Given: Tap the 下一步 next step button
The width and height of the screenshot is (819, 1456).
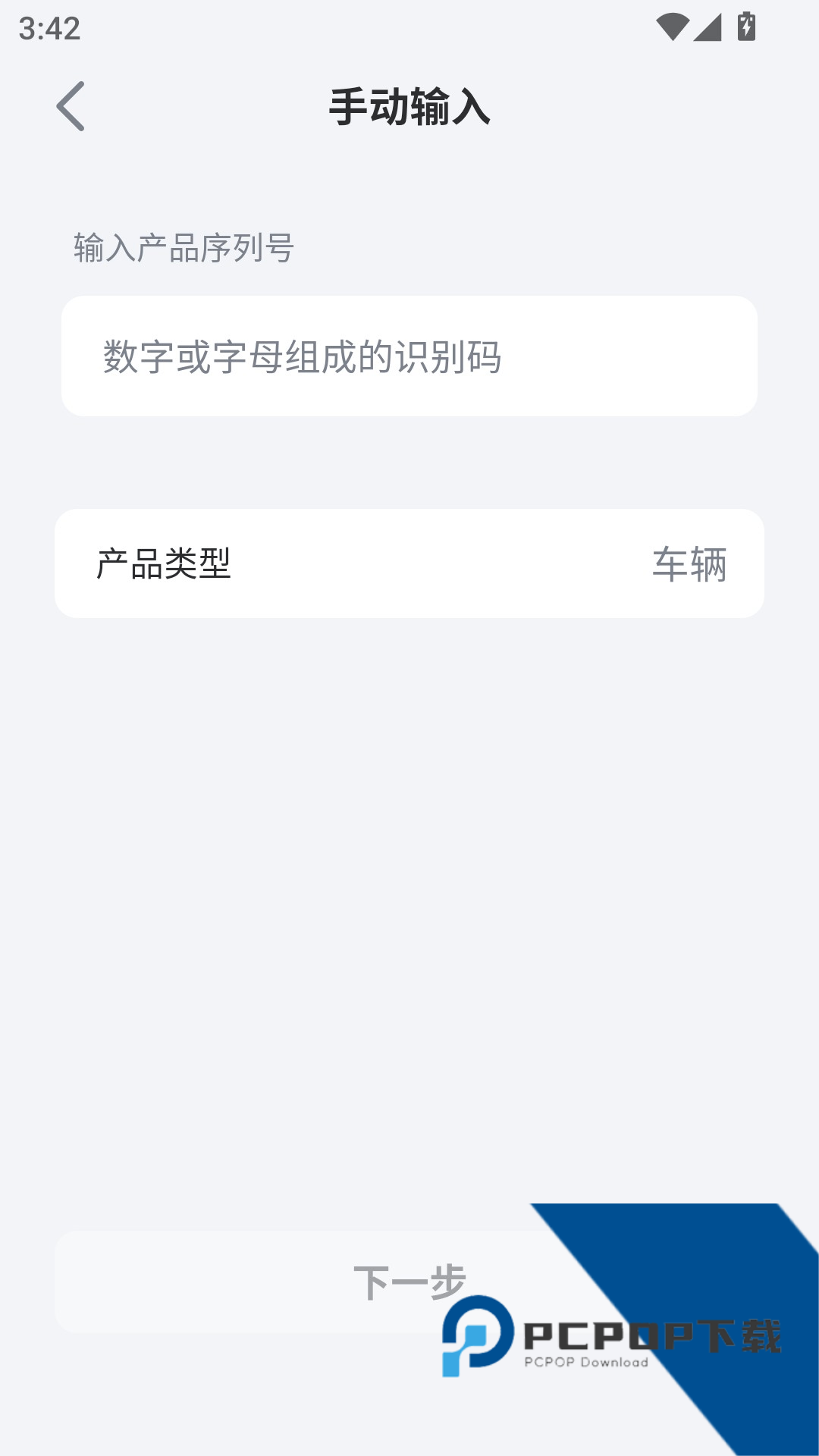Looking at the screenshot, I should pyautogui.click(x=409, y=1282).
